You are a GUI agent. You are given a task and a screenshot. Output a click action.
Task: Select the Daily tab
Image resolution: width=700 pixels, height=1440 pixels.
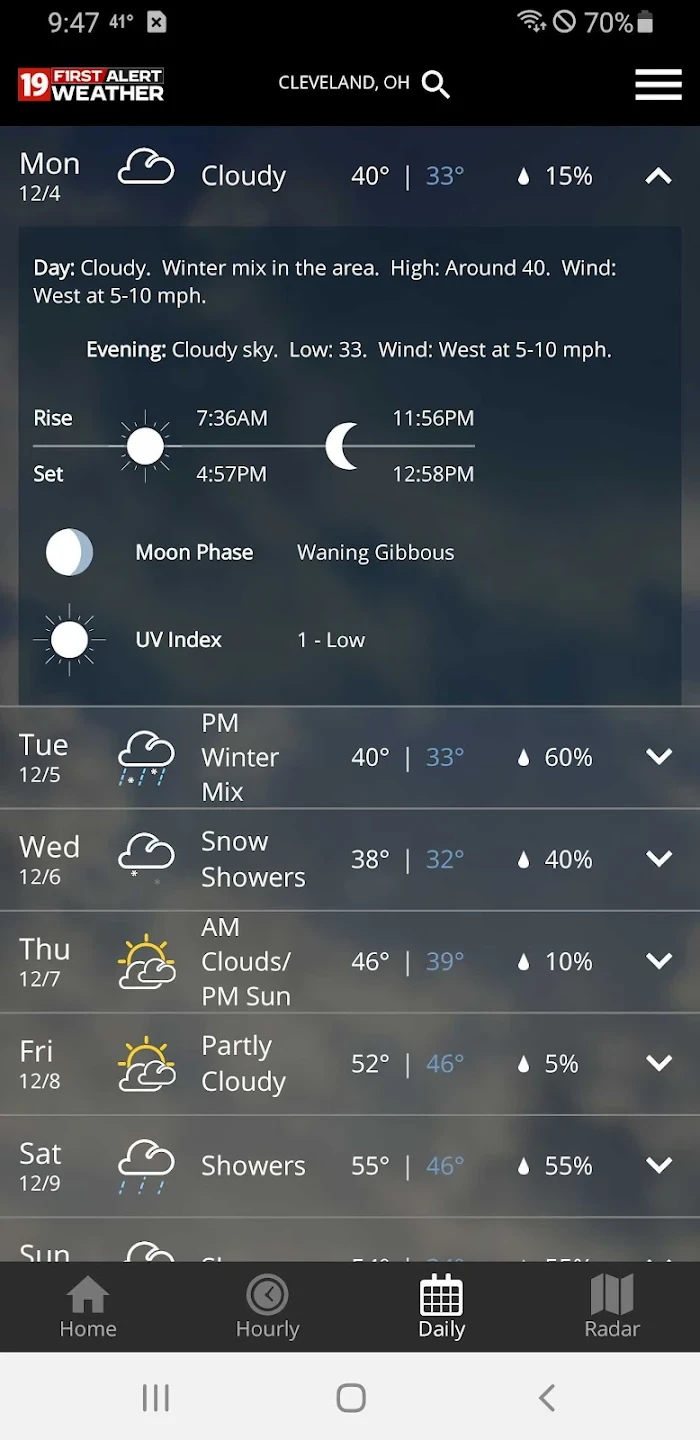[x=441, y=1307]
